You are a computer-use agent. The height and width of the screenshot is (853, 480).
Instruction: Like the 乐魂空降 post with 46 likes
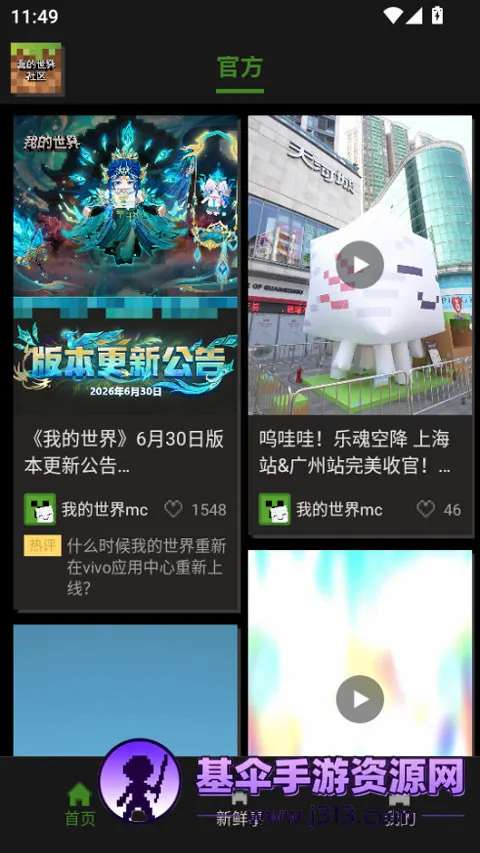pos(426,510)
